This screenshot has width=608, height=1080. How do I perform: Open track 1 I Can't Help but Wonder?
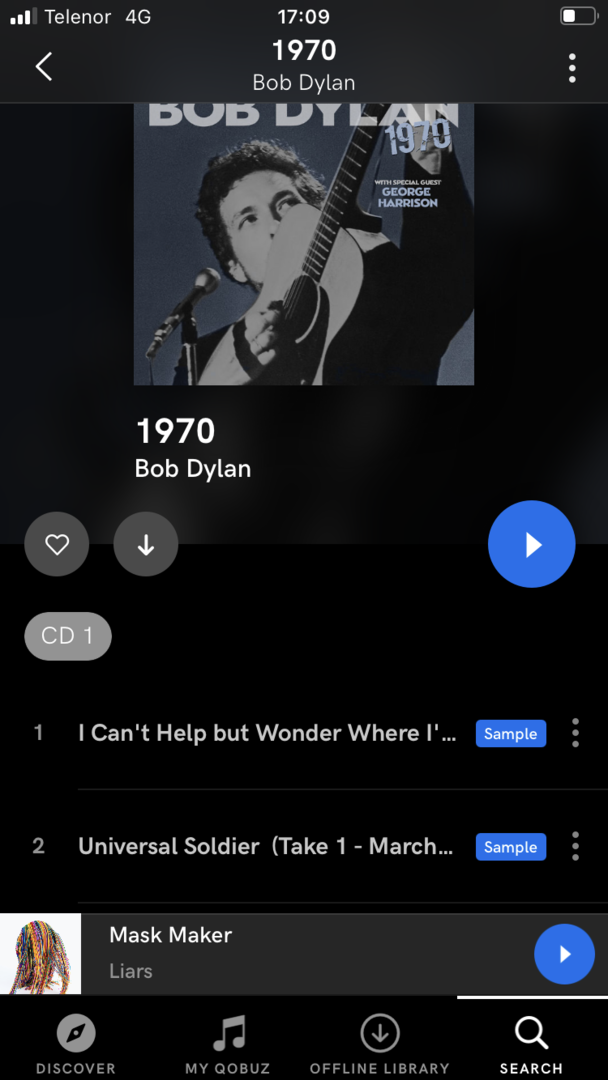[x=267, y=733]
